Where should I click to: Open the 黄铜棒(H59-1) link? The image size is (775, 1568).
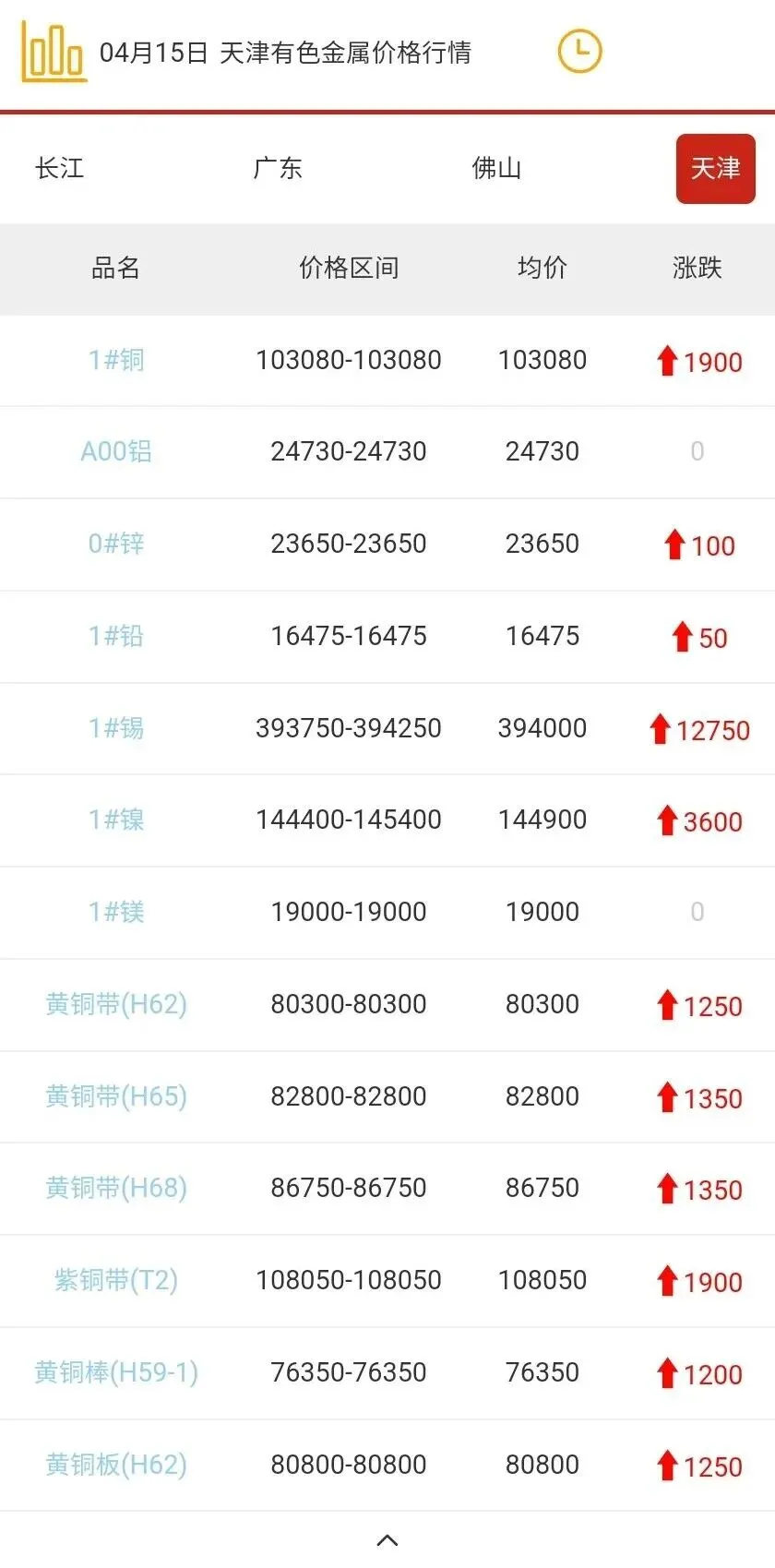click(x=116, y=1372)
